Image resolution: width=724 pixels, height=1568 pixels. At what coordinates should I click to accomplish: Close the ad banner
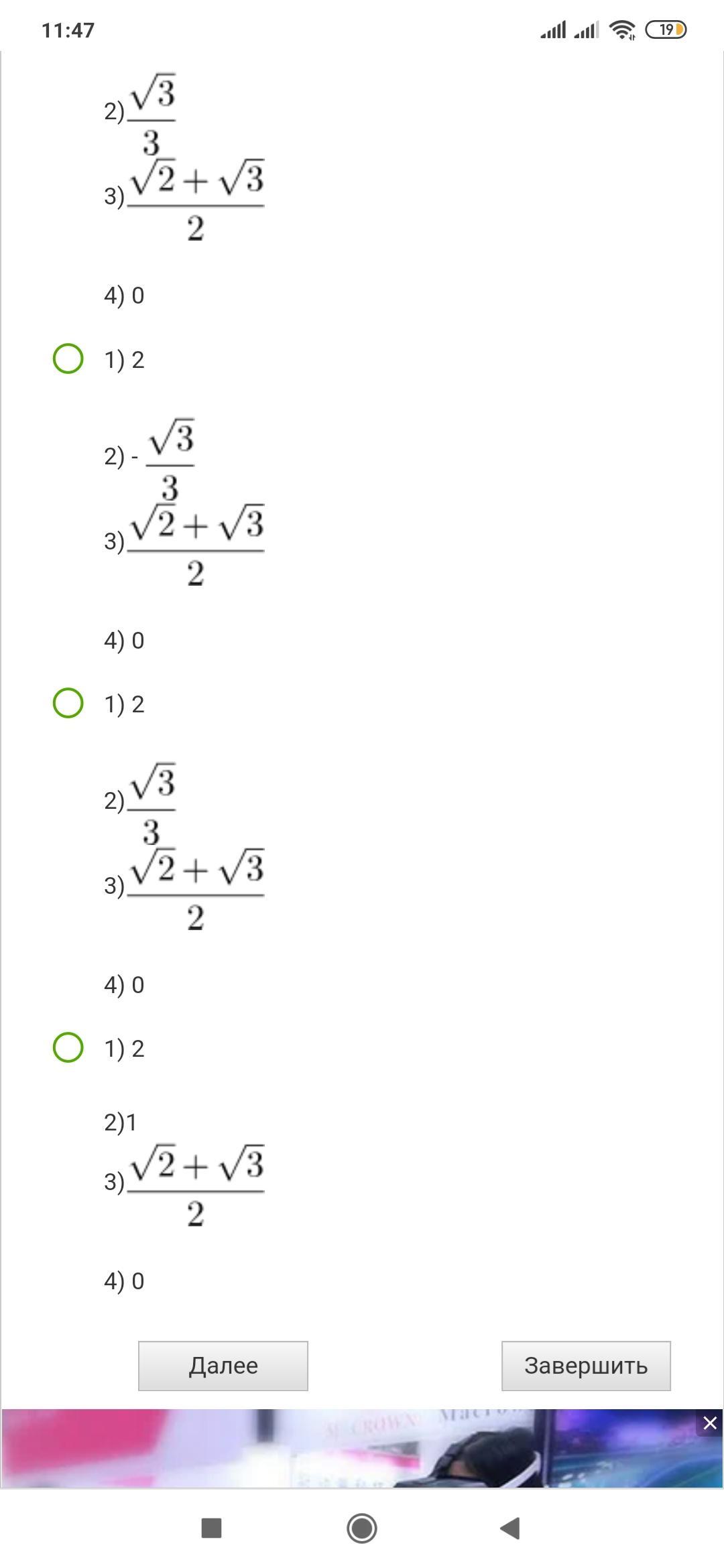[x=710, y=1423]
